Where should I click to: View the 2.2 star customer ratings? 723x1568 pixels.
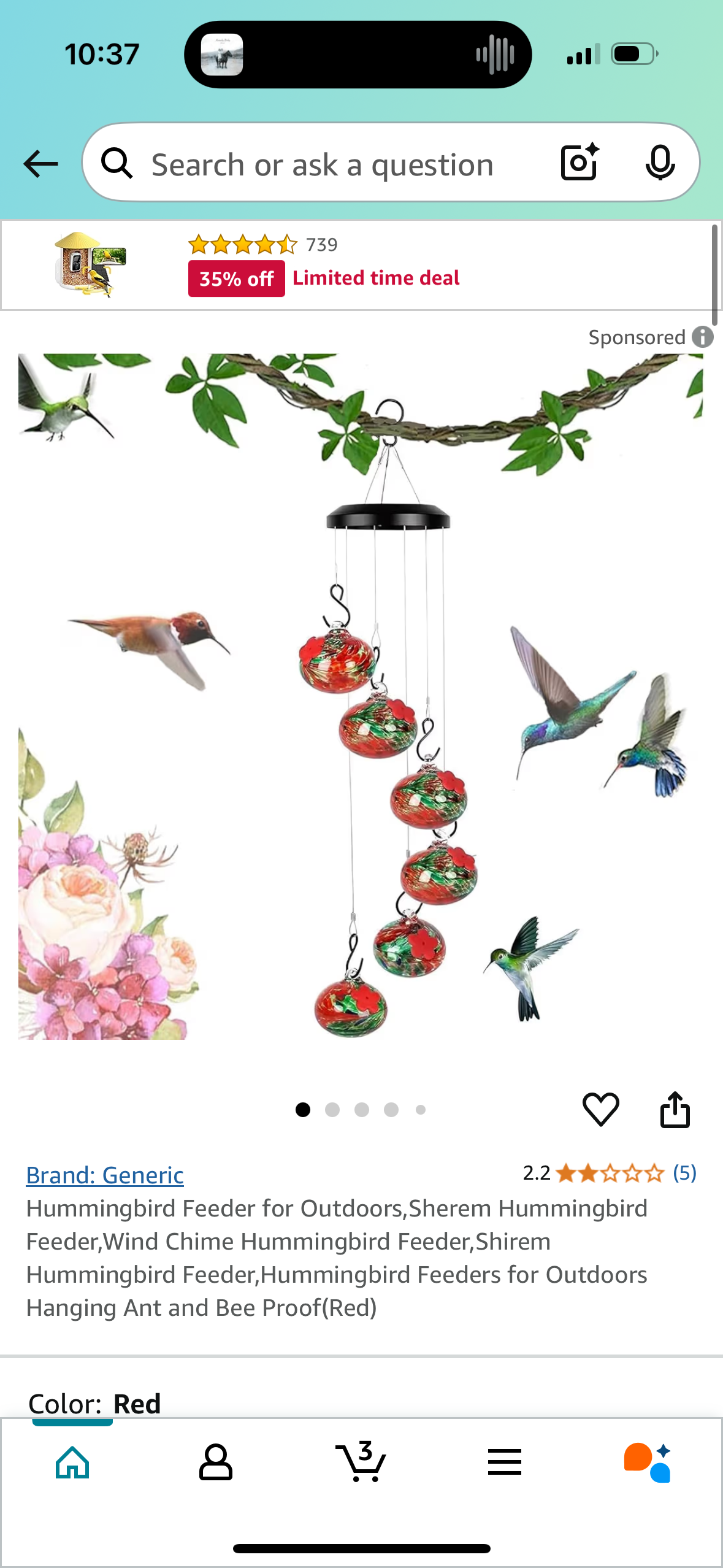[x=610, y=1174]
